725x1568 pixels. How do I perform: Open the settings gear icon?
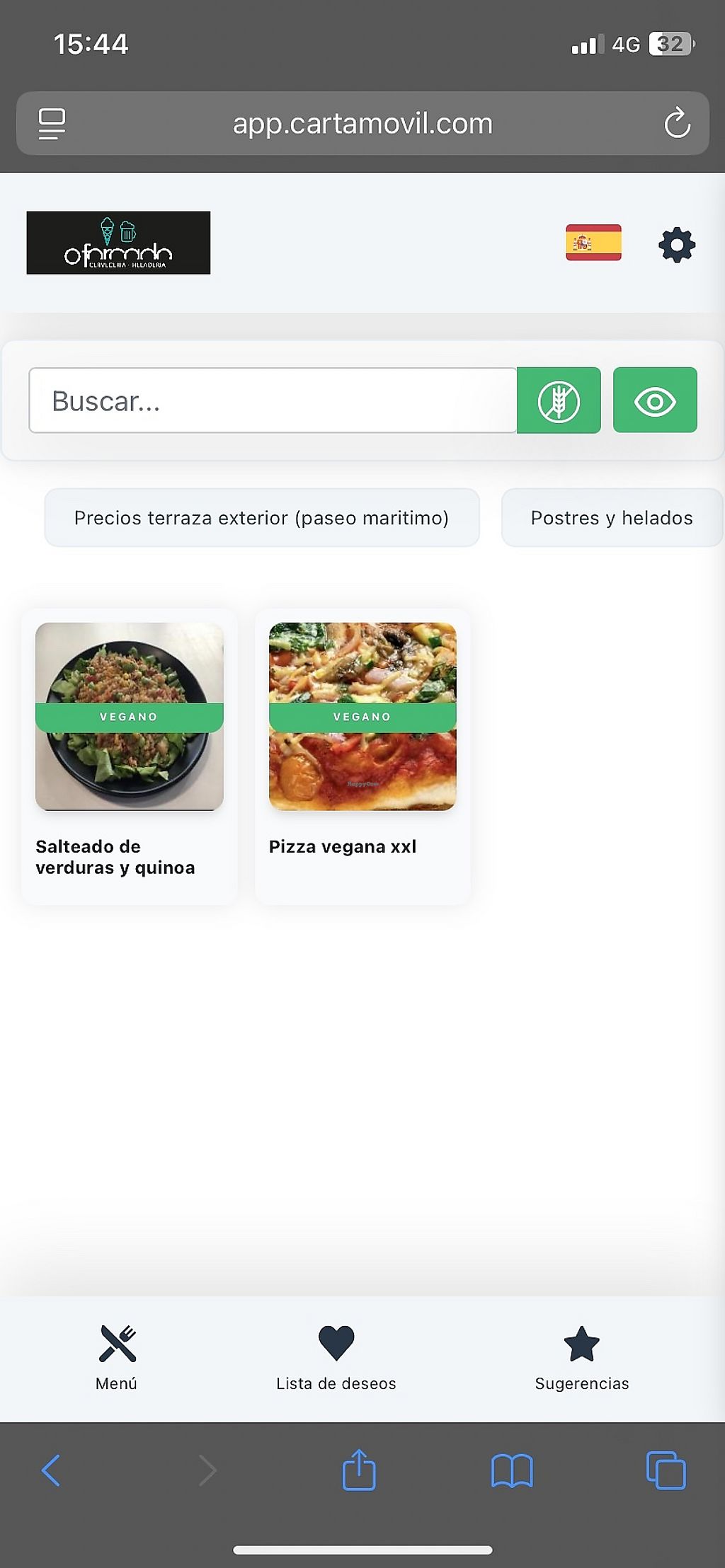[x=677, y=245]
